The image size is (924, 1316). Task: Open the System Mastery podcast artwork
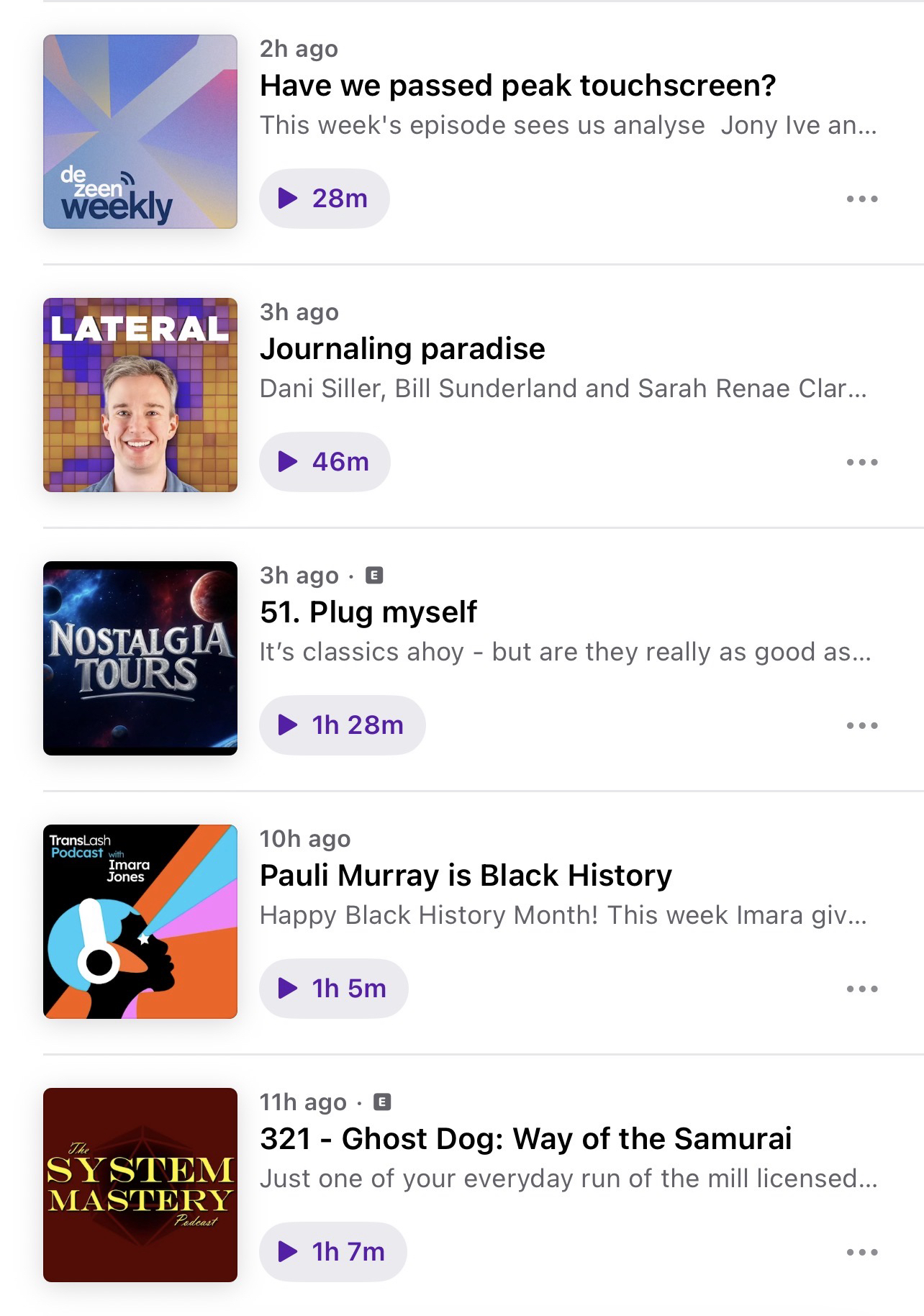(140, 1185)
